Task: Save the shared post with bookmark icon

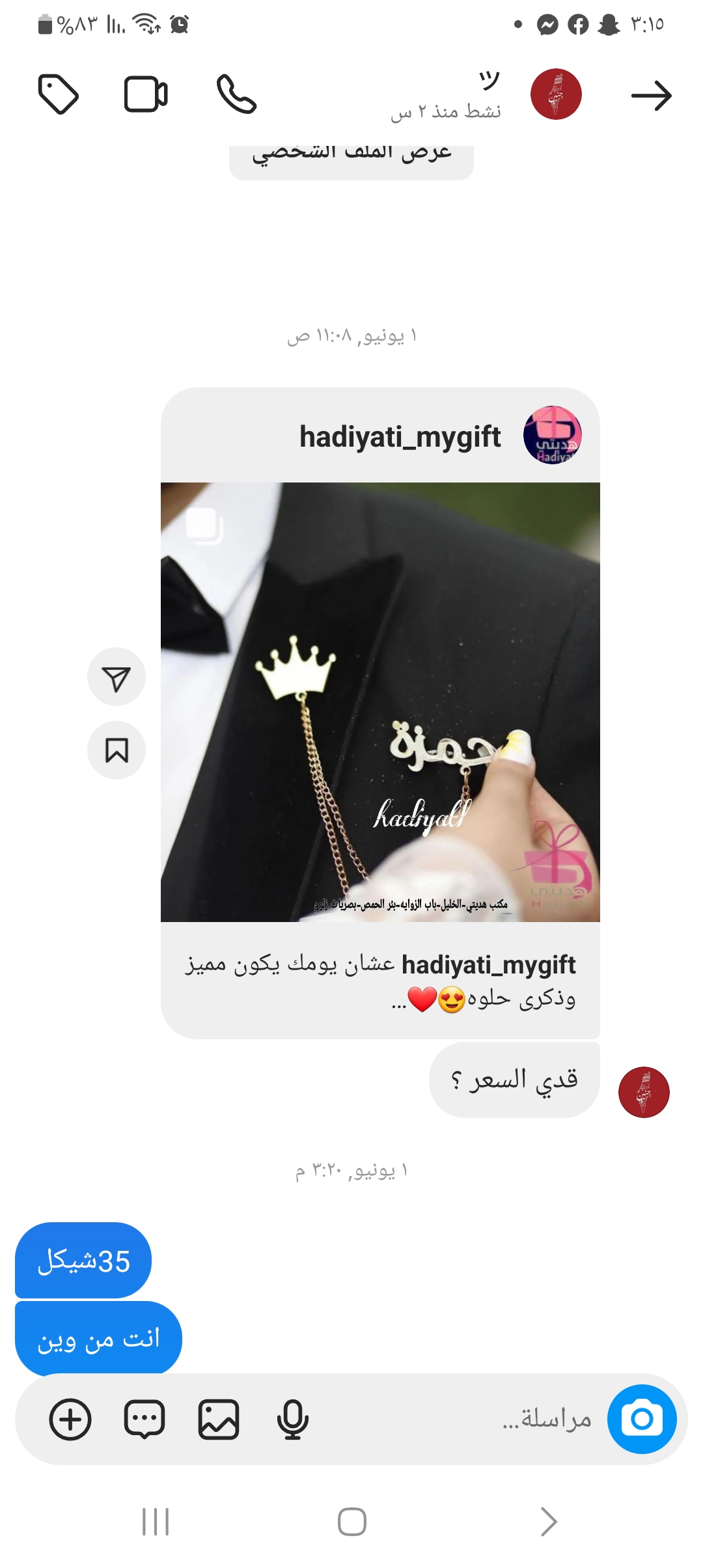Action: point(117,750)
